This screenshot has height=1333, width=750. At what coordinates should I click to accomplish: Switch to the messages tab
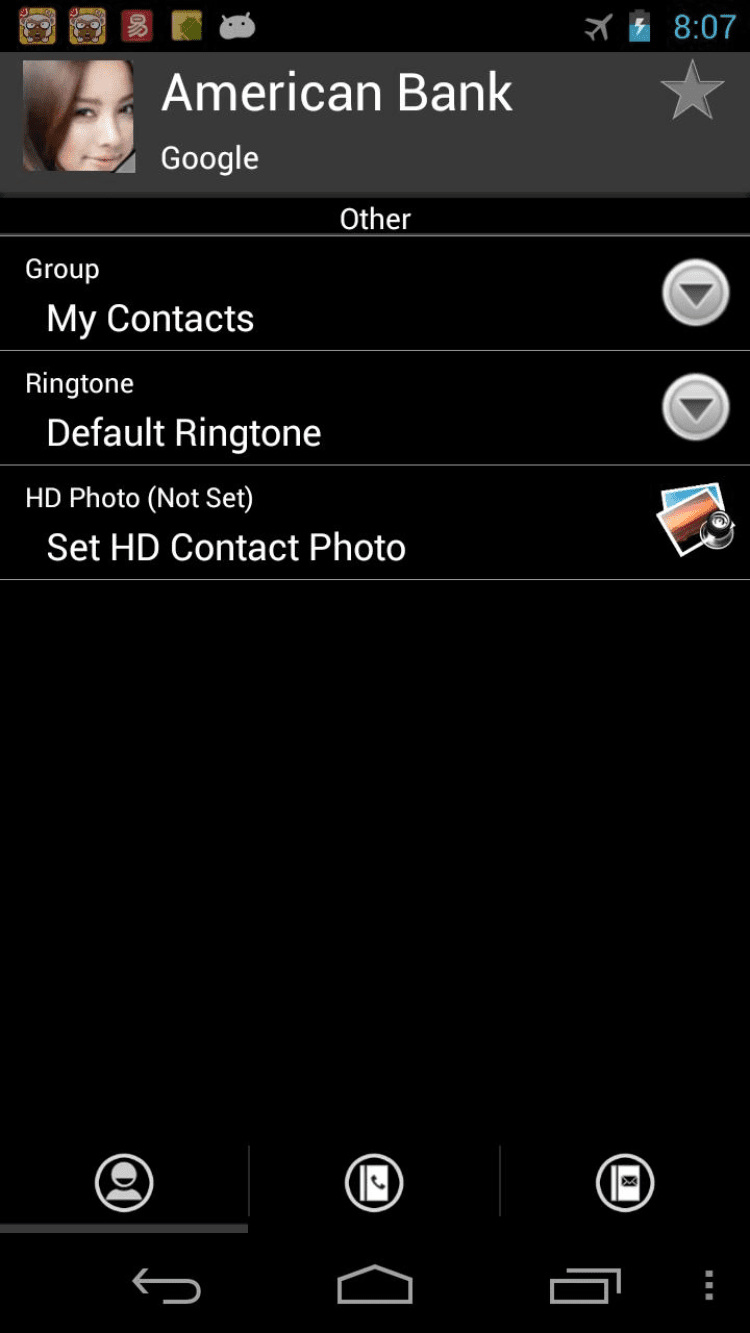625,1183
